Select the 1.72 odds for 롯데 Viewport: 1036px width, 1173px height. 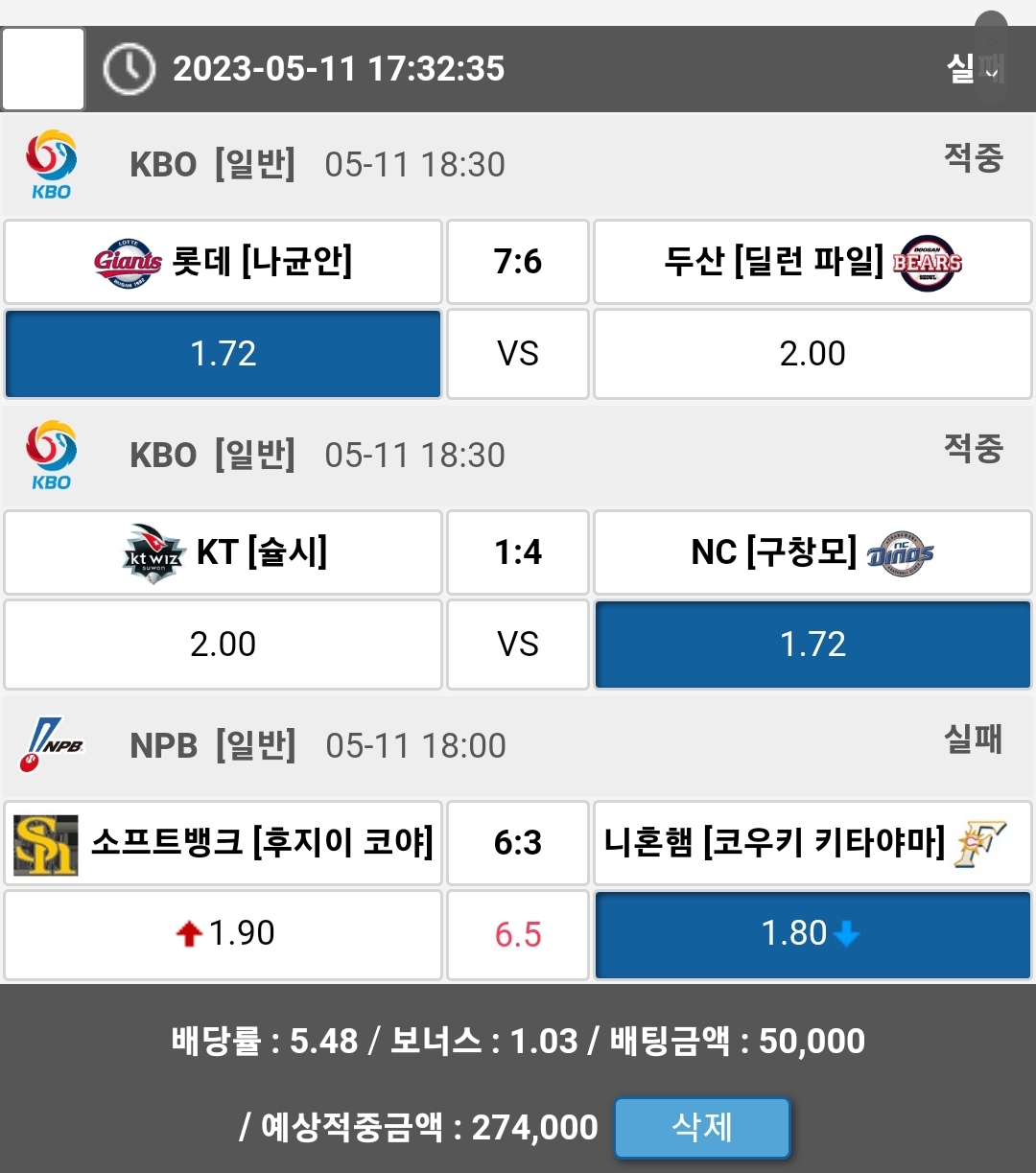[x=223, y=354]
